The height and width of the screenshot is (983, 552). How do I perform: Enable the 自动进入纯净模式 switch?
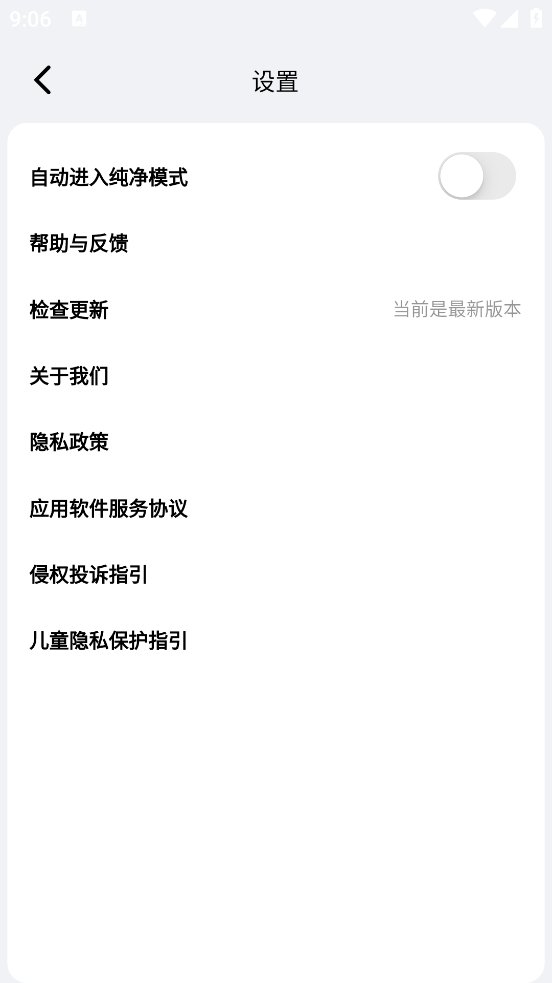pyautogui.click(x=477, y=176)
